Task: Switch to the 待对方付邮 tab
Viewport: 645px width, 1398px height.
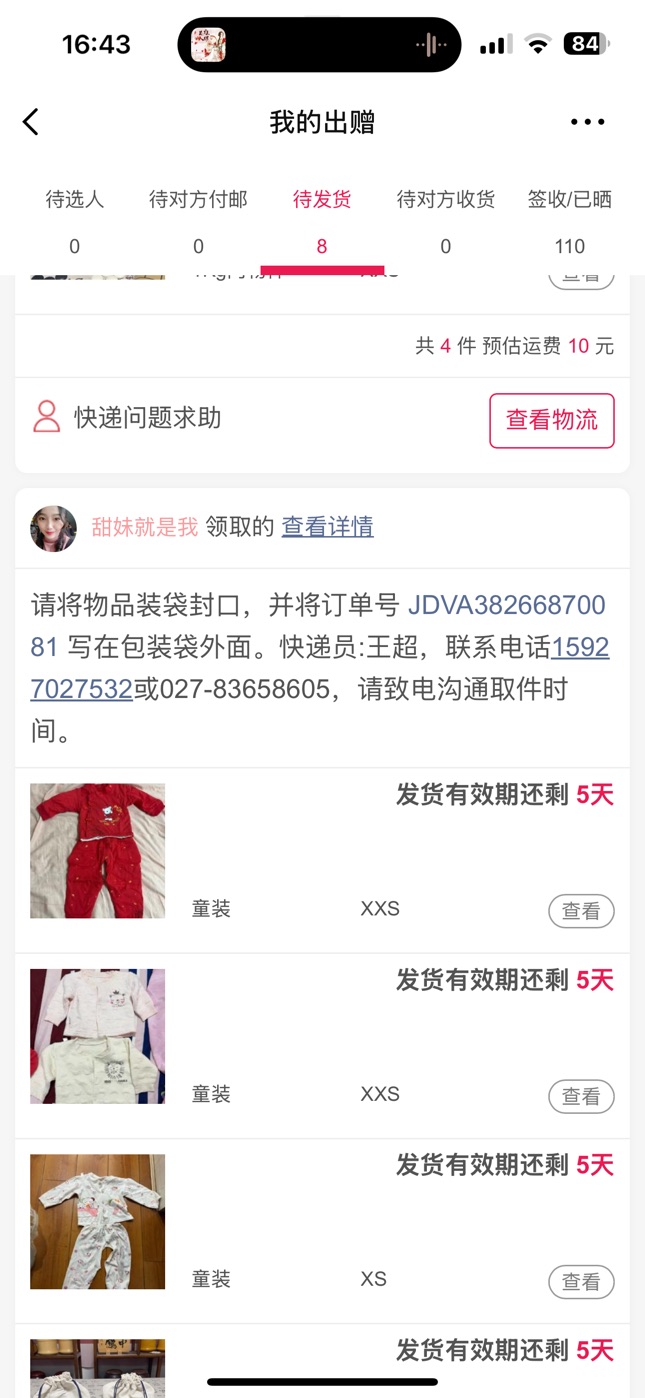Action: point(198,219)
